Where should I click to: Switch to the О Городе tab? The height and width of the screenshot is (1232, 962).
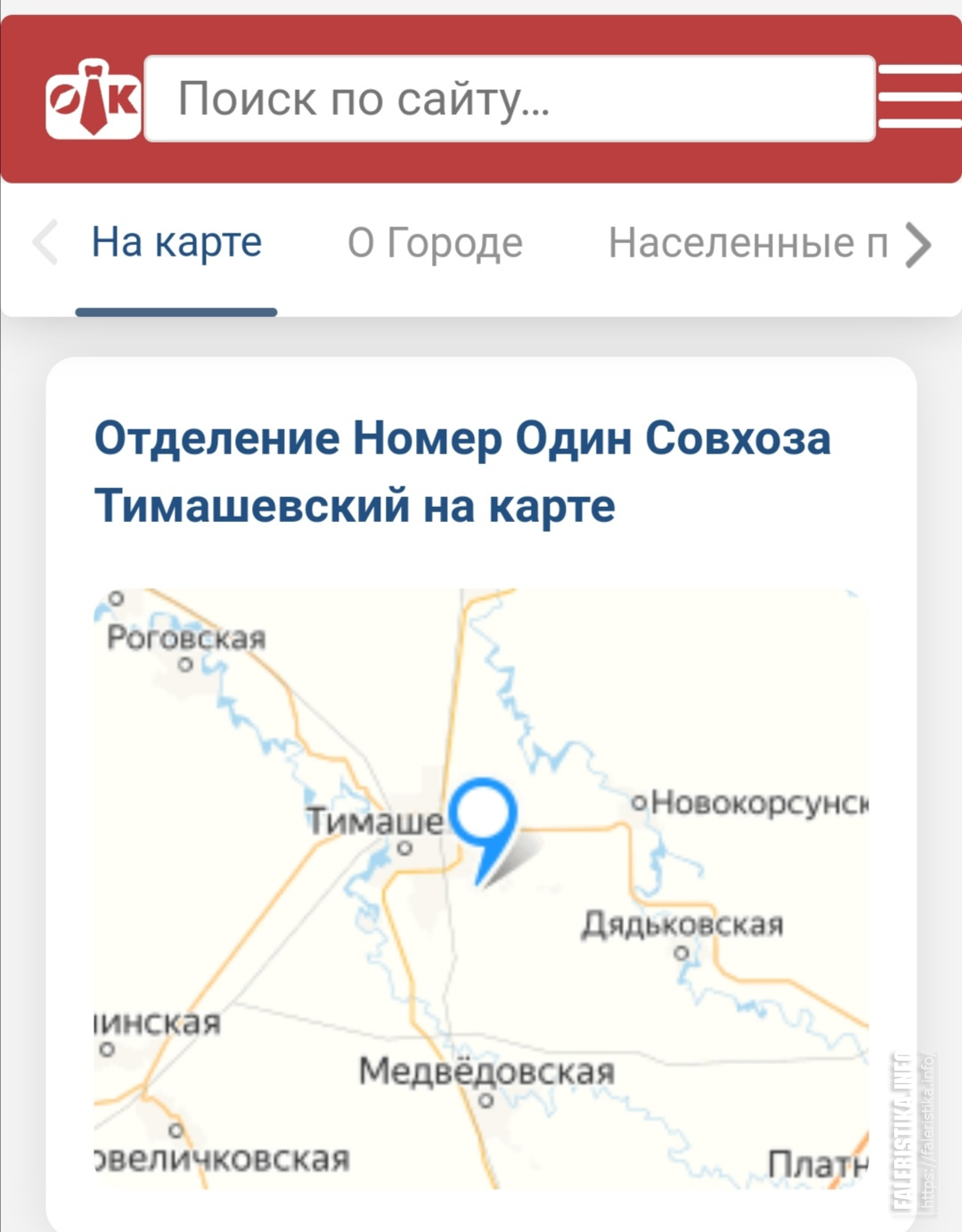pyautogui.click(x=435, y=243)
